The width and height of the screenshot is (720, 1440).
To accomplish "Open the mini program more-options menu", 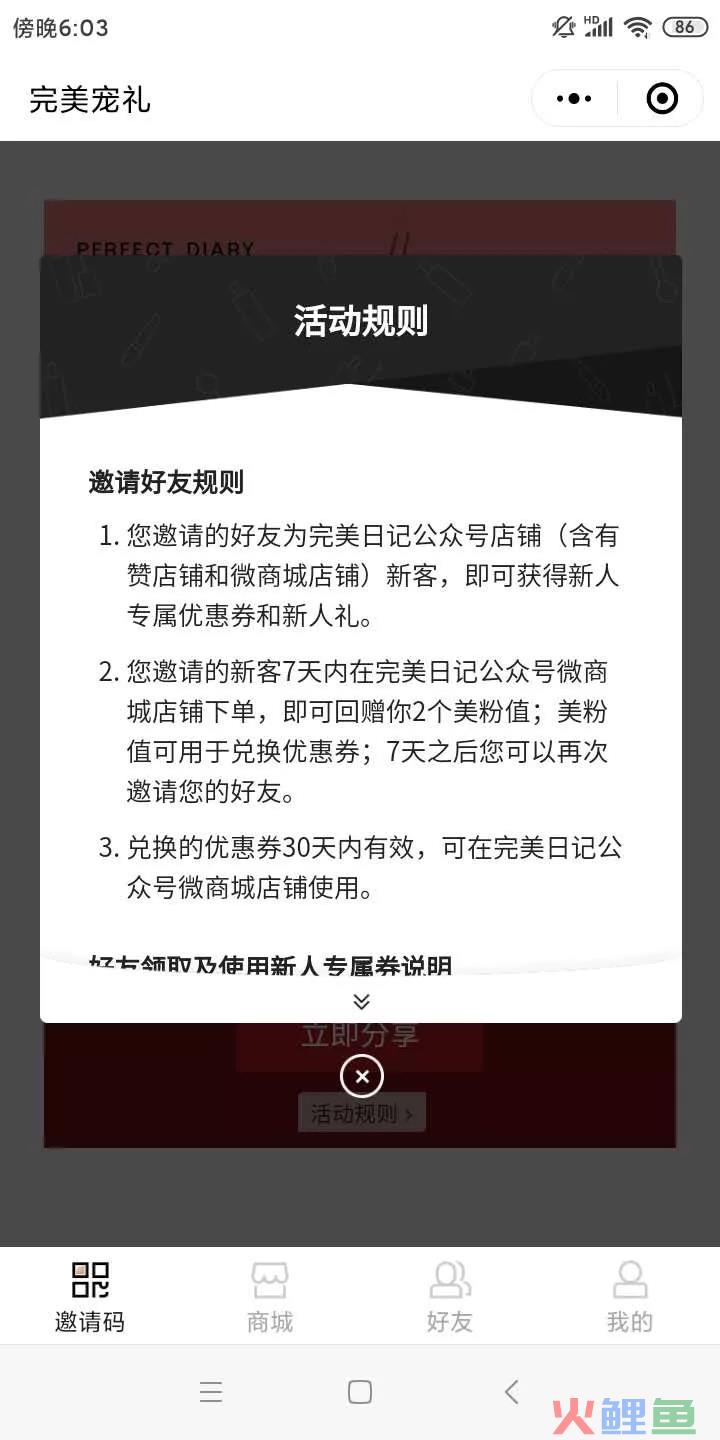I will point(574,98).
